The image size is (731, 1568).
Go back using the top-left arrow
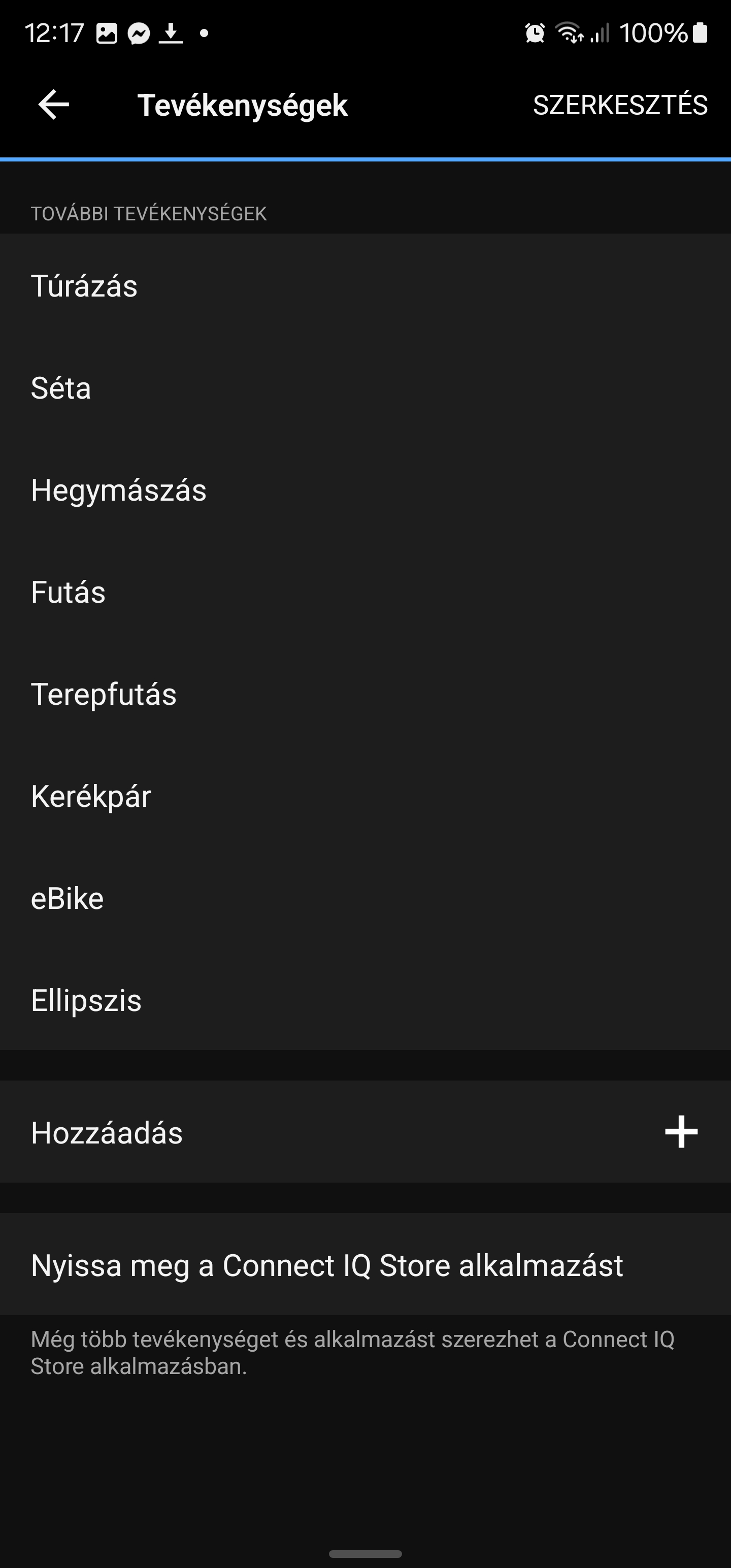pos(54,105)
